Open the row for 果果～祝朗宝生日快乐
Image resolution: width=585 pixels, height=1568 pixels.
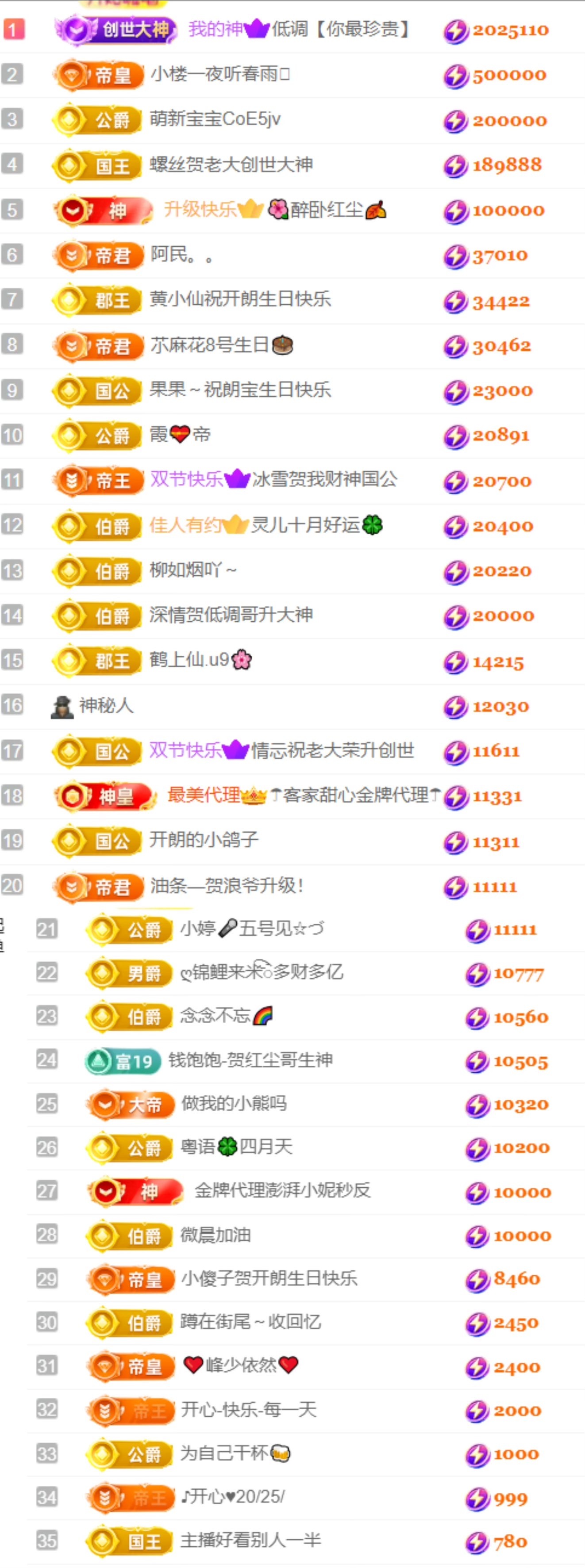coord(240,390)
